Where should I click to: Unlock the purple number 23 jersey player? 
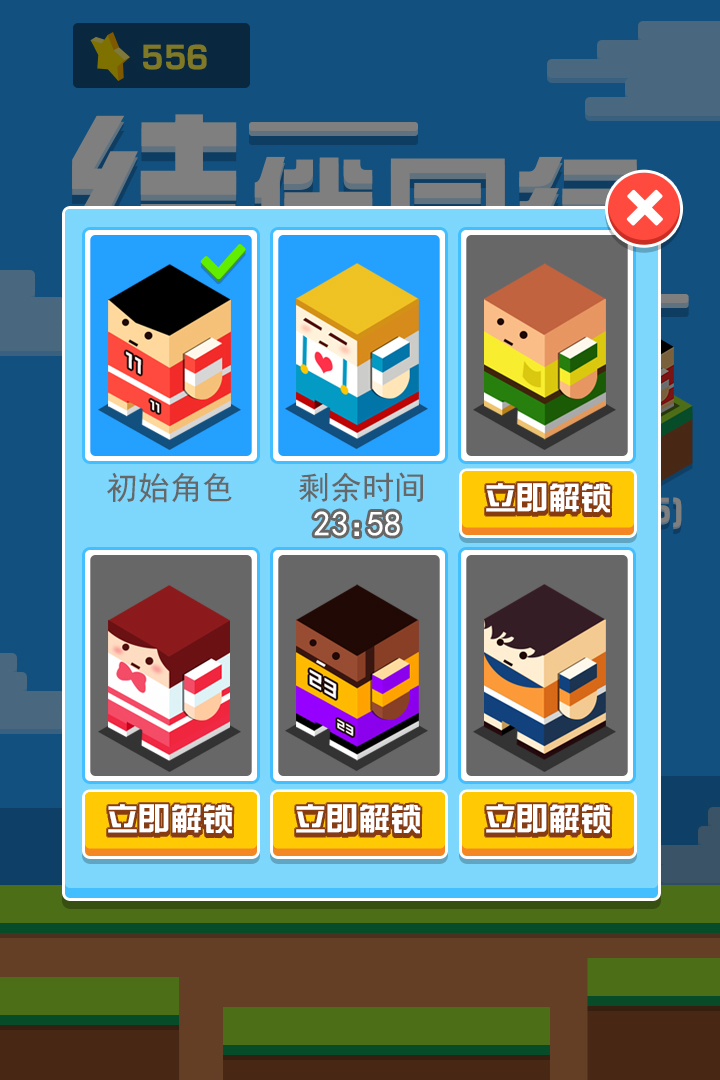point(358,822)
